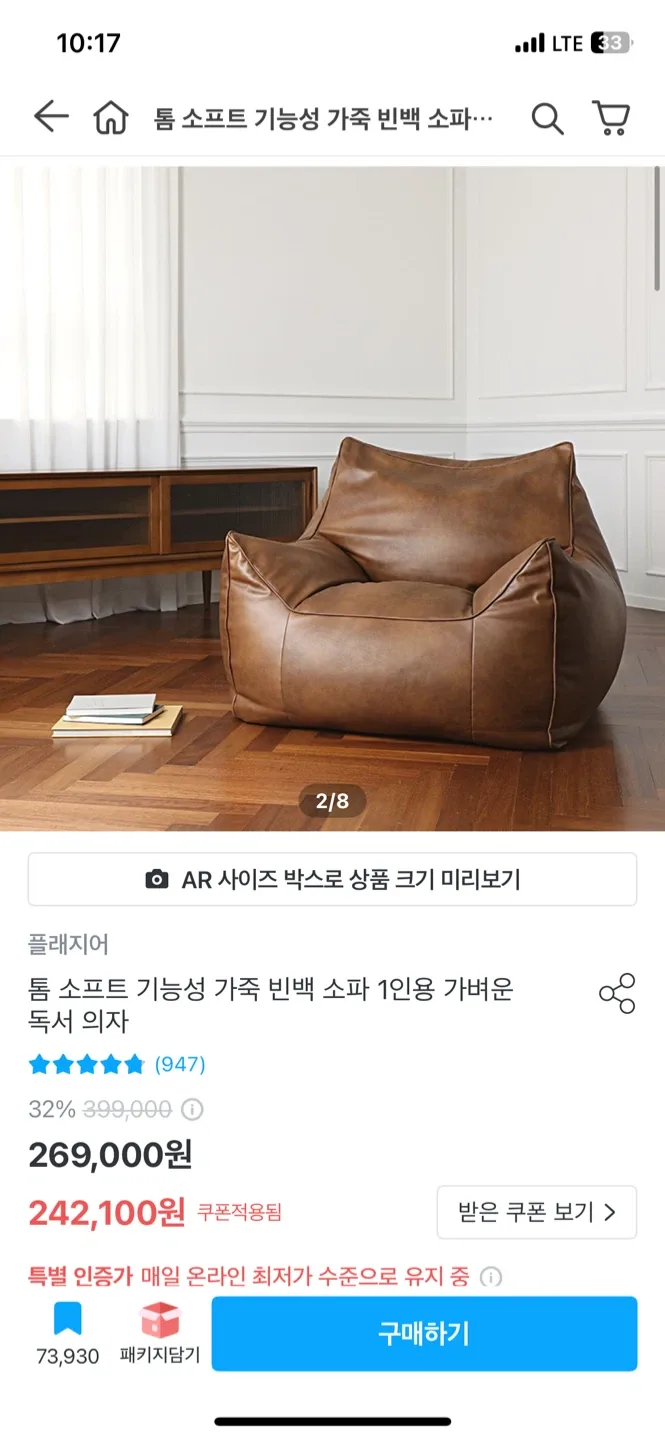Image resolution: width=665 pixels, height=1440 pixels.
Task: Tap 받은 쿠폰 보기 button
Action: tap(536, 1213)
